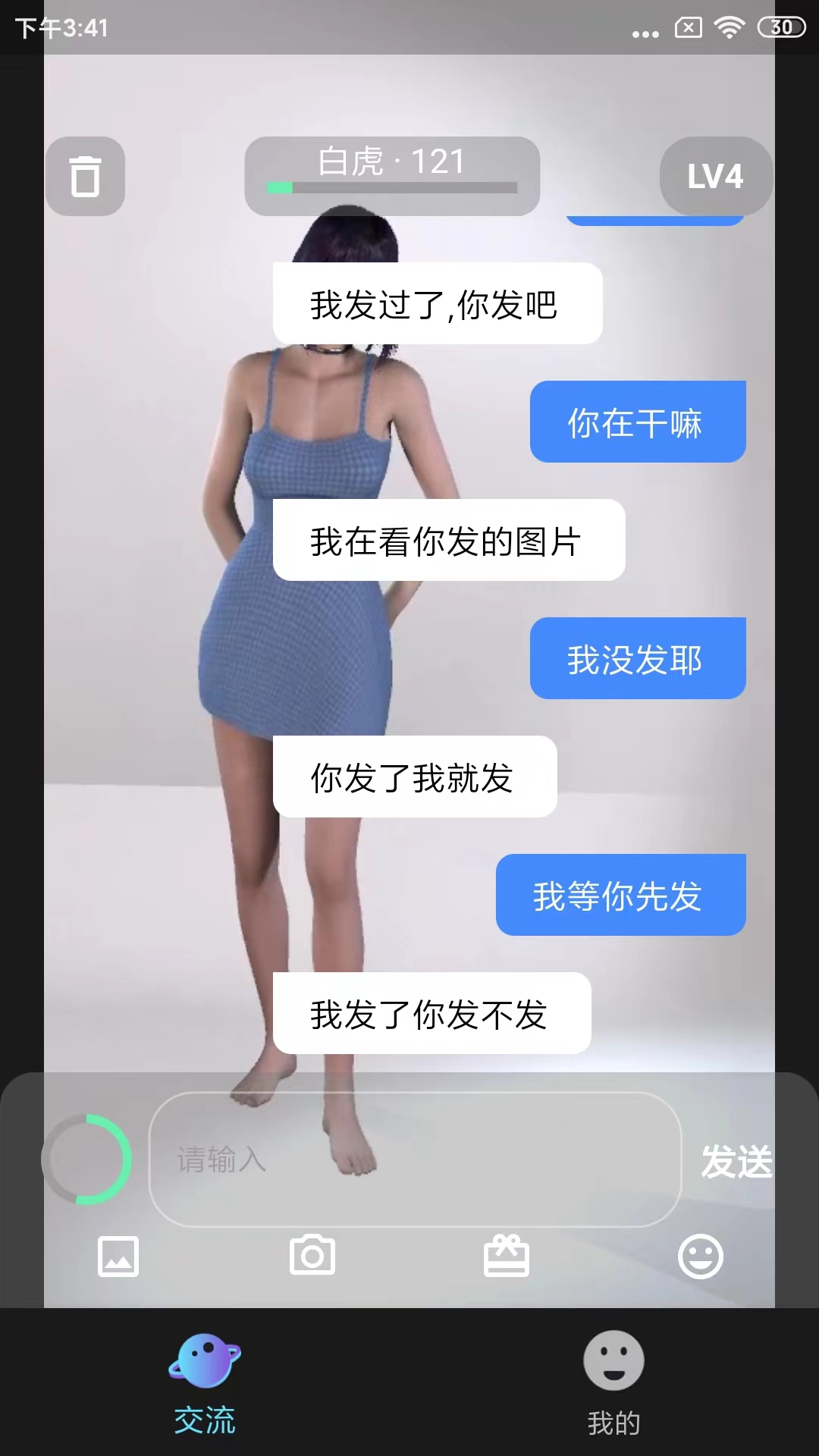Open the LV4 level badge
The width and height of the screenshot is (819, 1456).
[x=715, y=176]
